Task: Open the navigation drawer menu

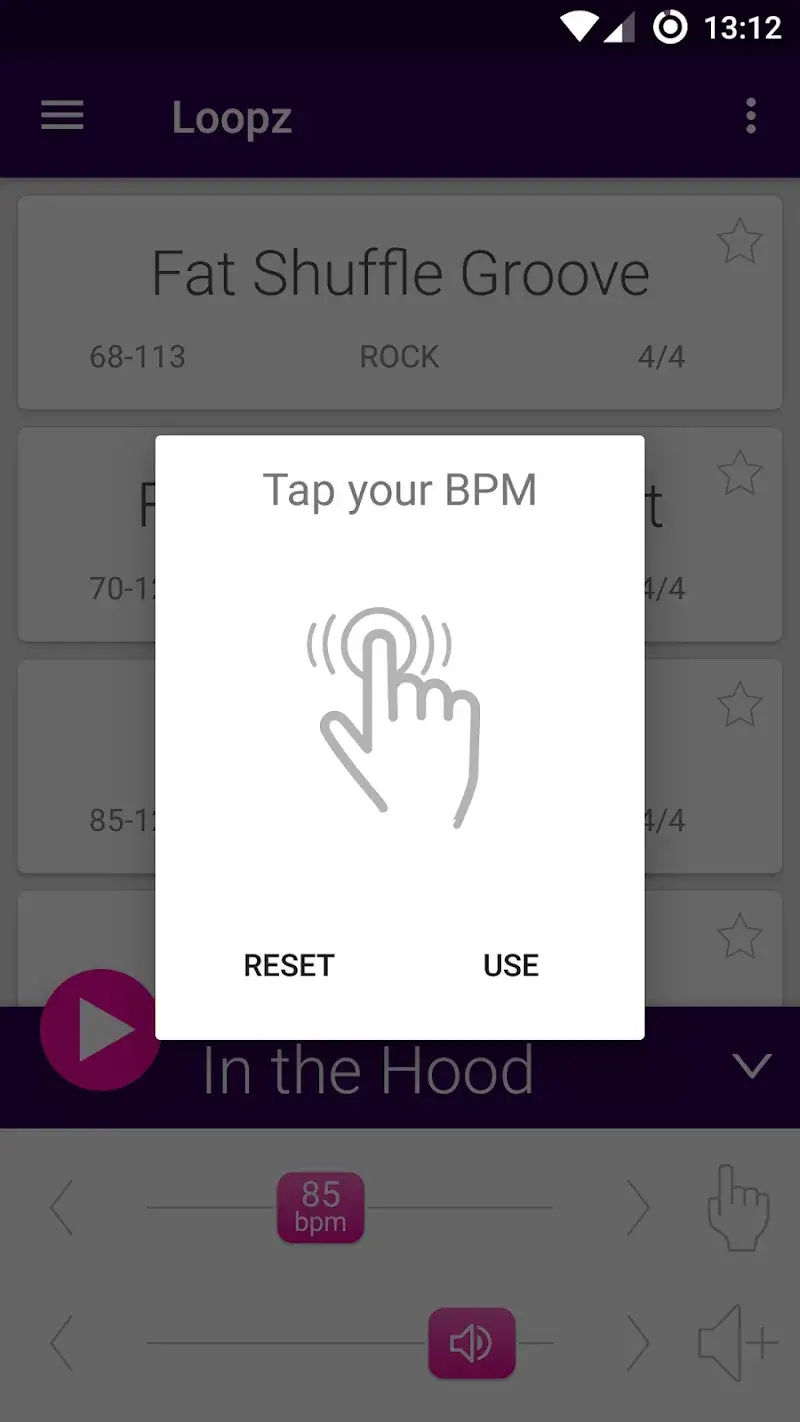Action: tap(62, 116)
